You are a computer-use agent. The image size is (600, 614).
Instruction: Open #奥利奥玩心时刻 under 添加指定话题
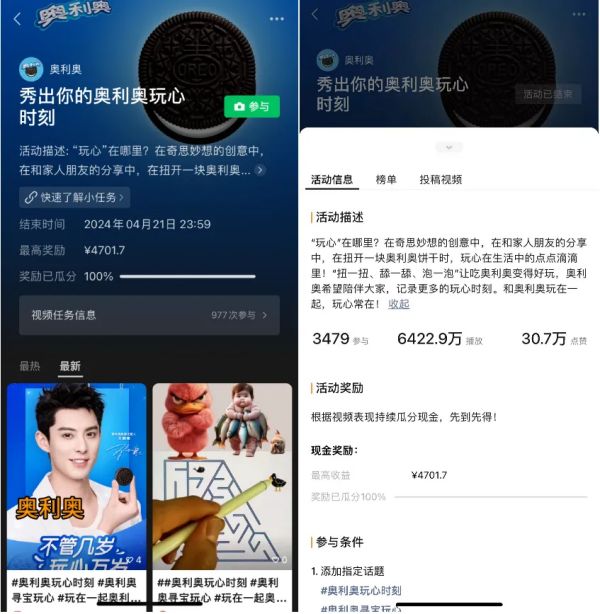[x=361, y=591]
